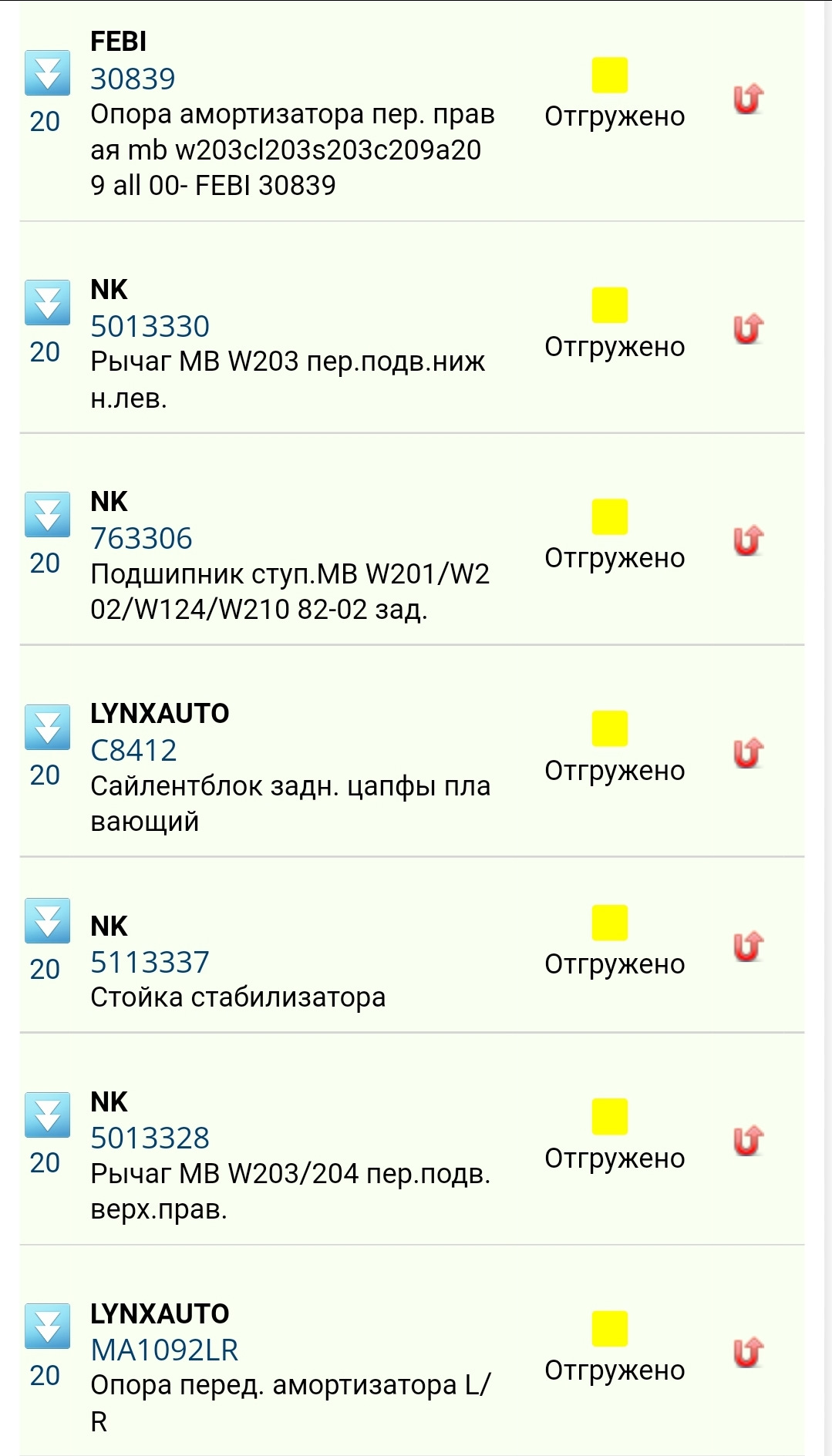This screenshot has height=1456, width=832.
Task: Open part number link 763306
Action: (141, 539)
